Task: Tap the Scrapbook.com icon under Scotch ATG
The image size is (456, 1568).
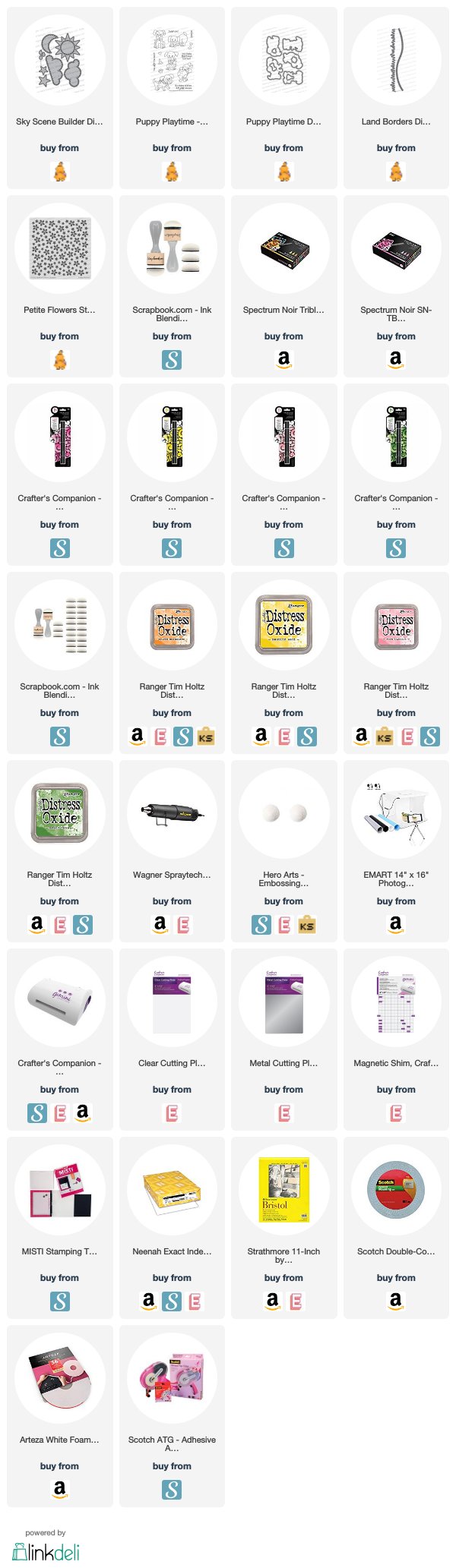Action: click(x=172, y=1489)
